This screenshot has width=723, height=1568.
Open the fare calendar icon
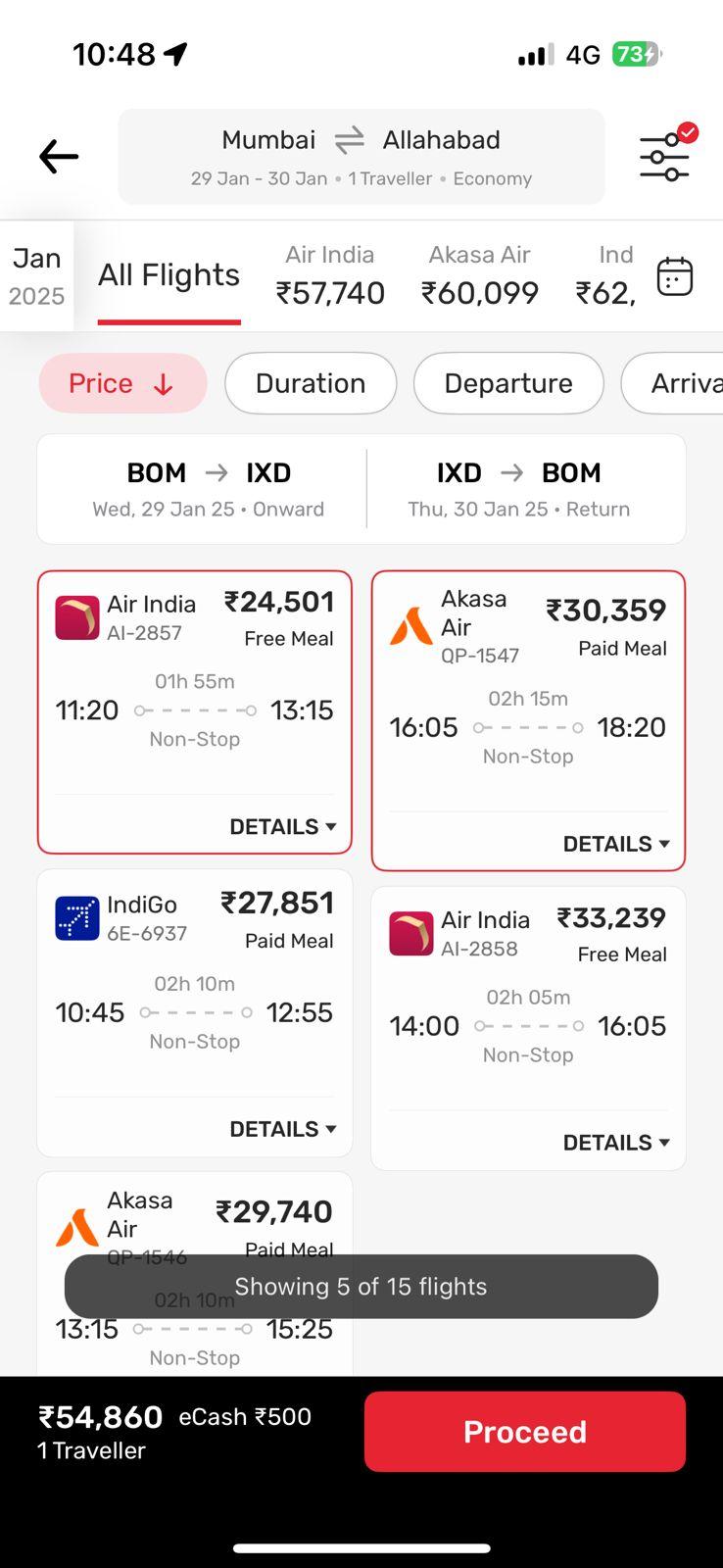[x=674, y=276]
